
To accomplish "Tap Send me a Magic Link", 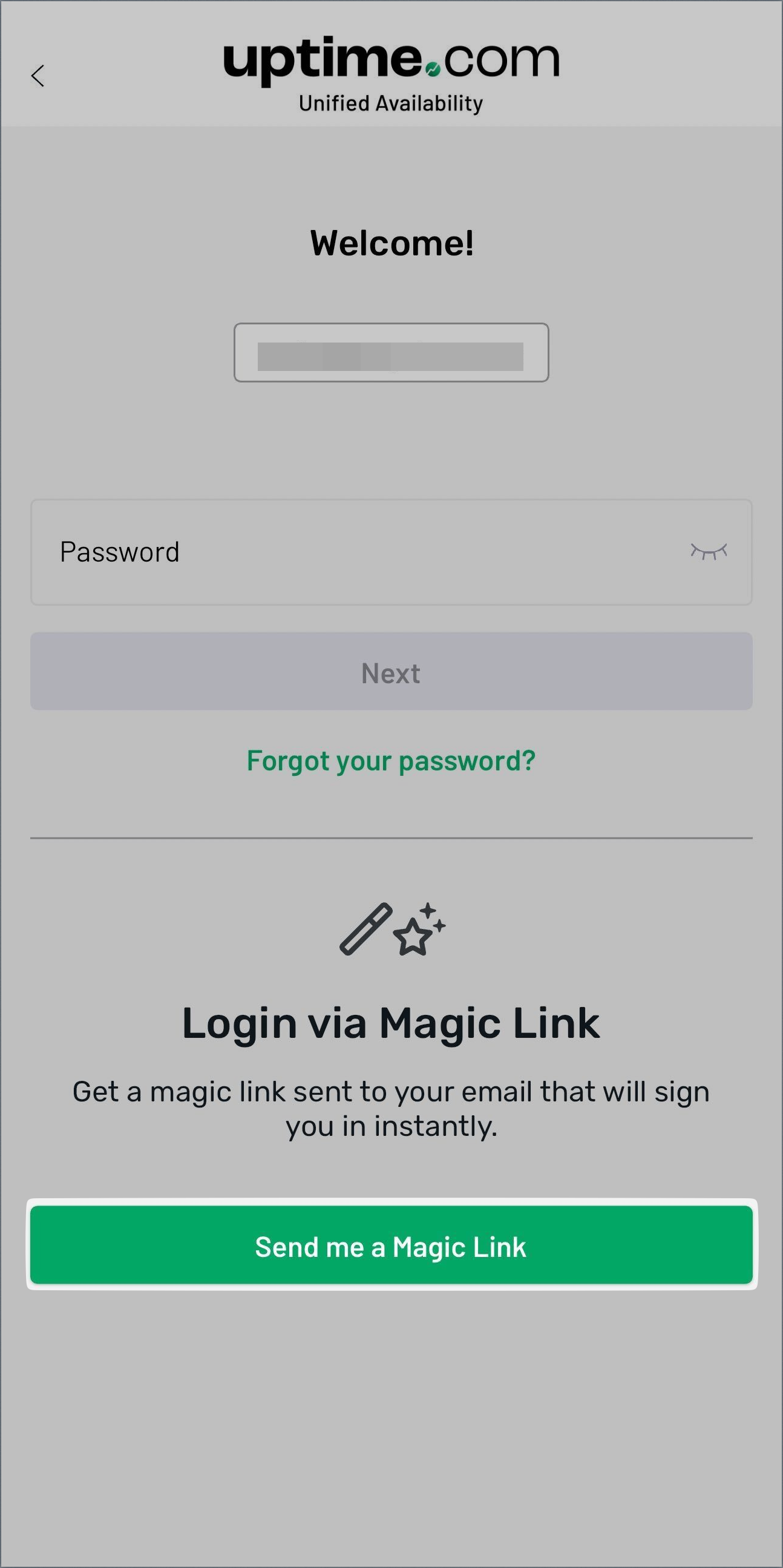I will click(x=391, y=1245).
